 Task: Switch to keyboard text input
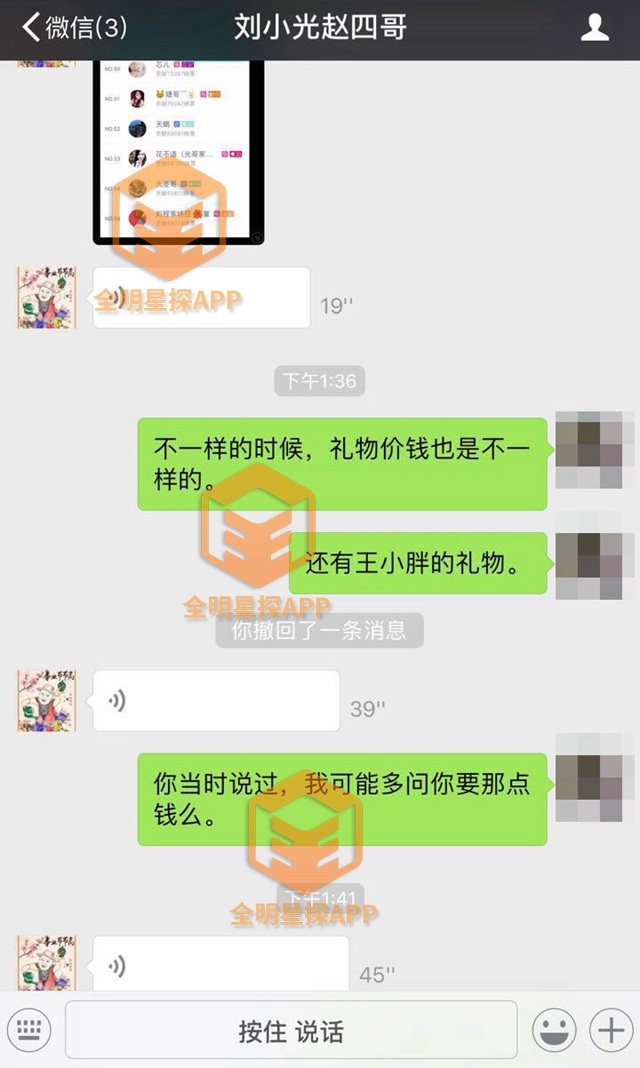[29, 1030]
